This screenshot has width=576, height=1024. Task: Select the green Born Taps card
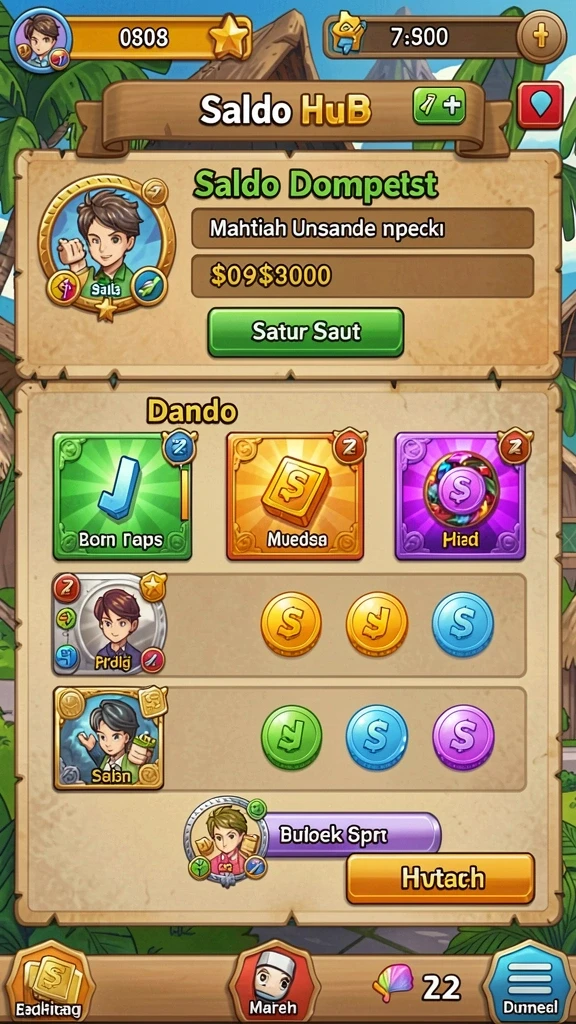[122, 496]
